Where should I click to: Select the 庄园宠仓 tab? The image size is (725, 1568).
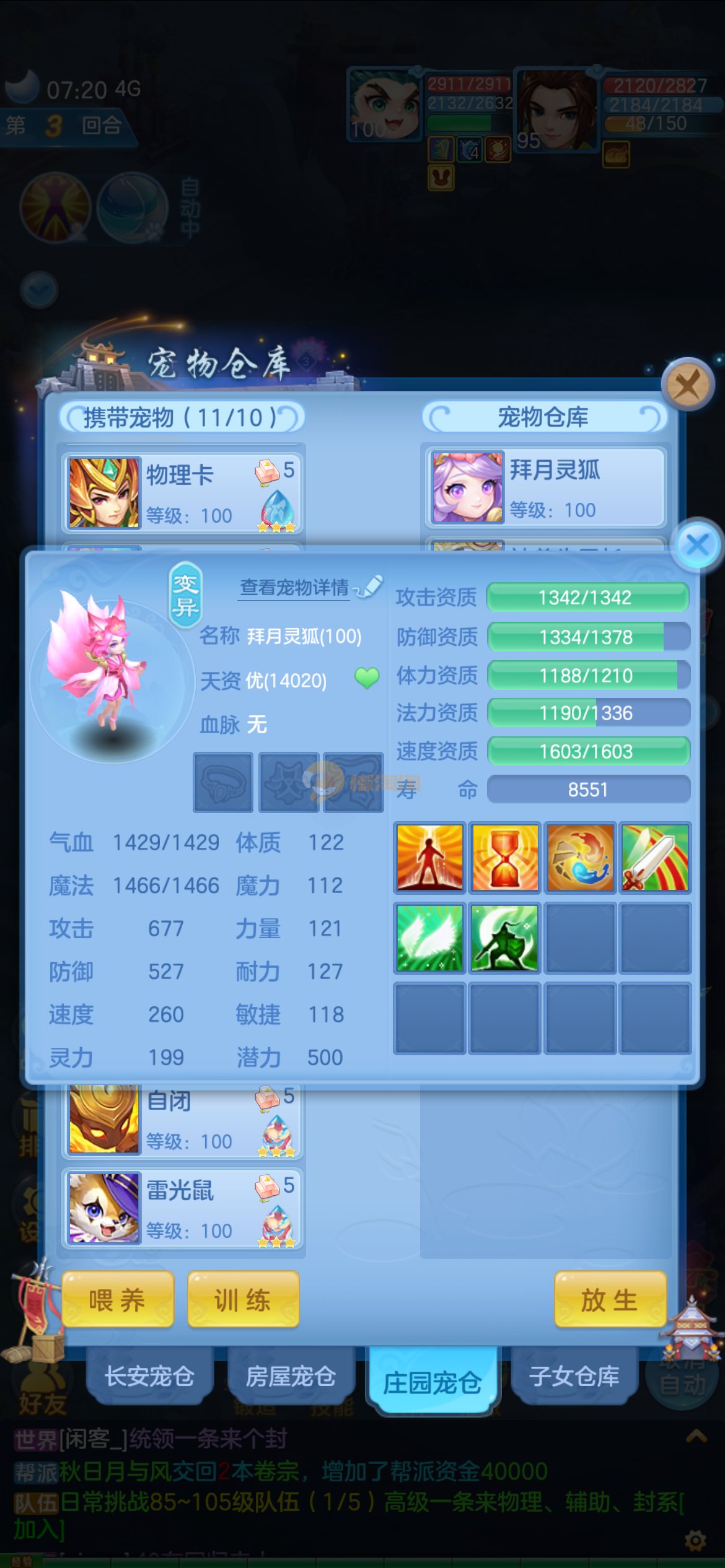click(433, 1381)
